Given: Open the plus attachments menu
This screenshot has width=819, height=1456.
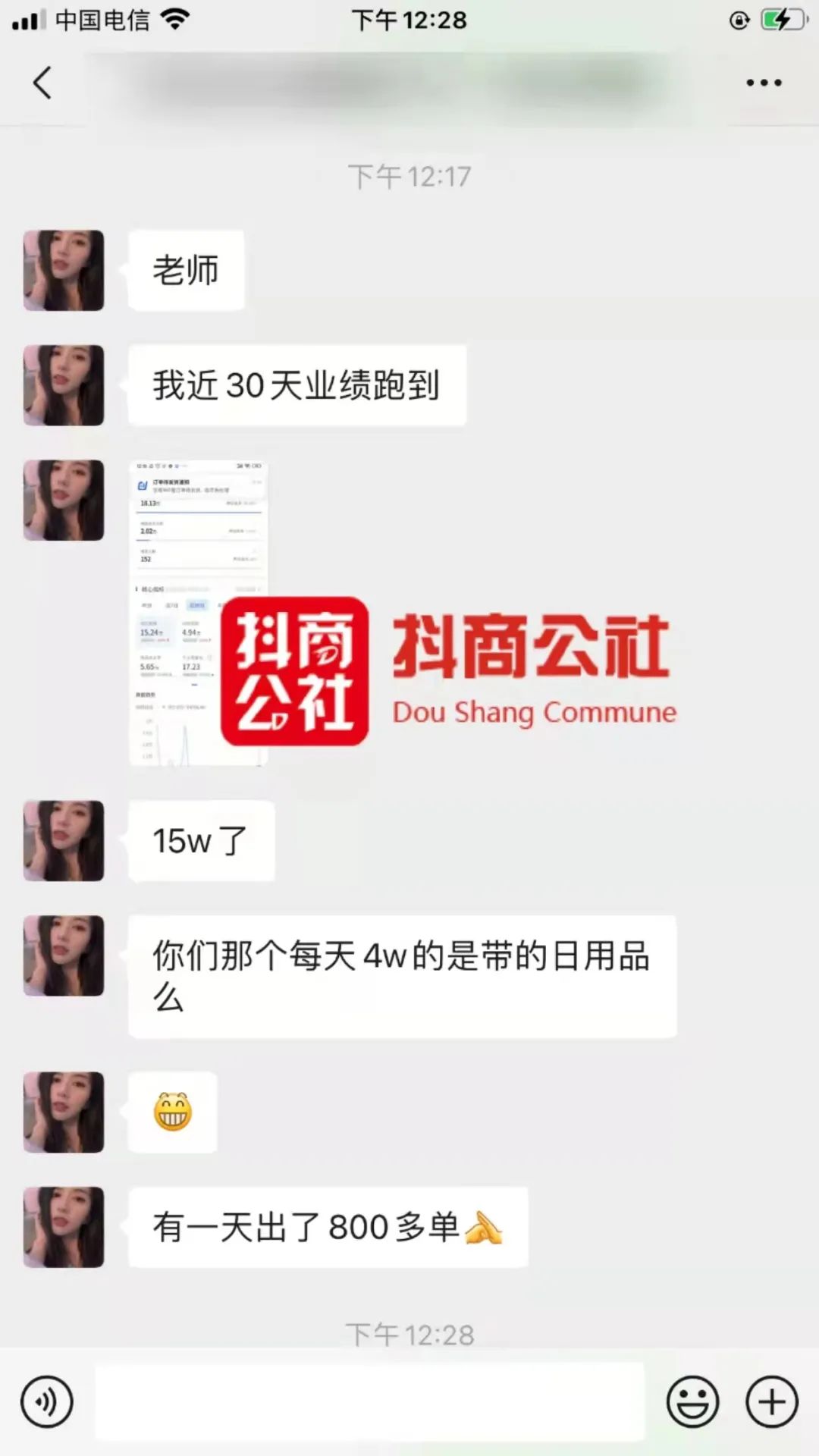Looking at the screenshot, I should [x=772, y=1401].
